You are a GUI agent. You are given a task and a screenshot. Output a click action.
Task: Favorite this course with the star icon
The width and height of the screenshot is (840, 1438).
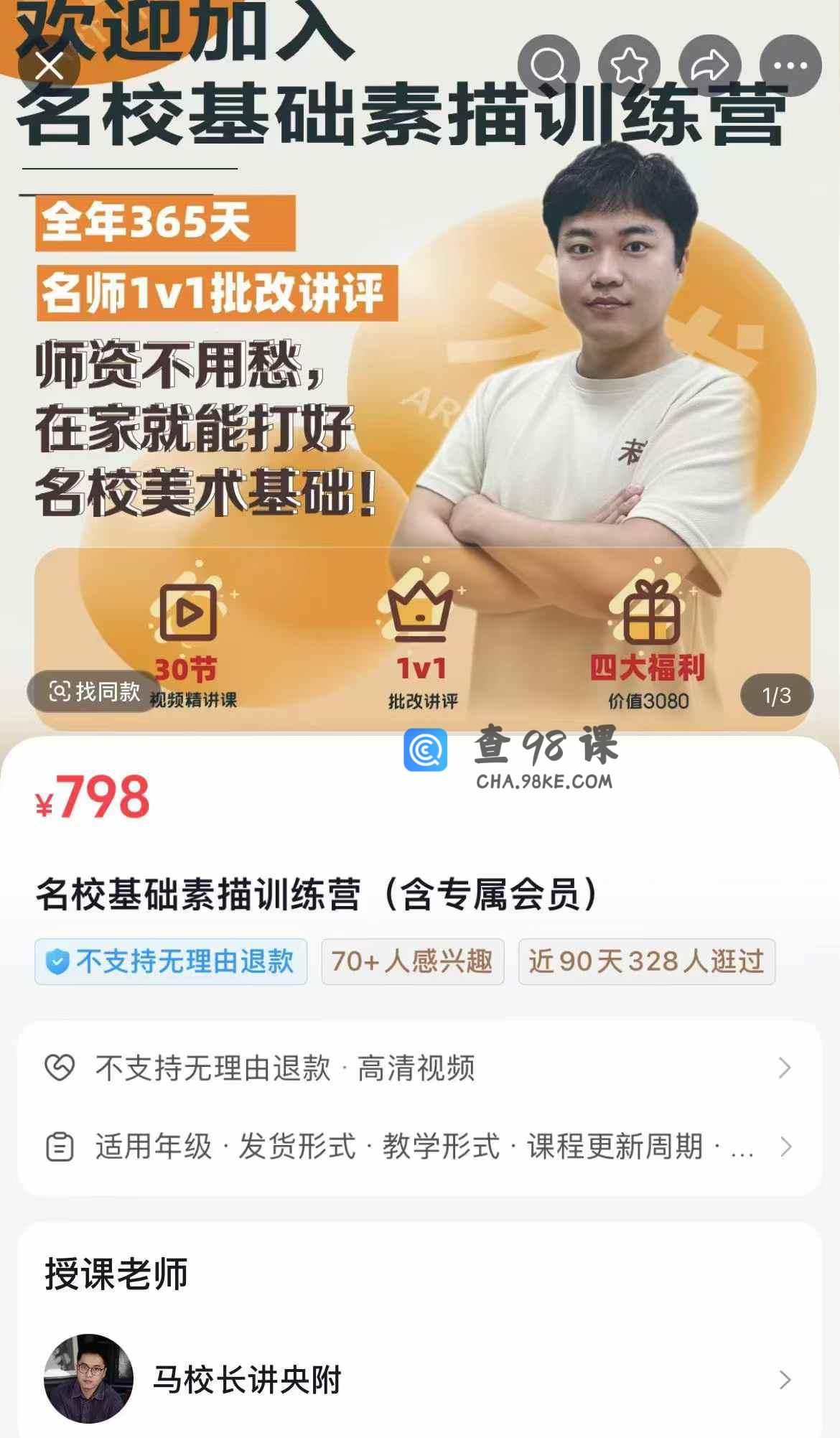(x=629, y=66)
